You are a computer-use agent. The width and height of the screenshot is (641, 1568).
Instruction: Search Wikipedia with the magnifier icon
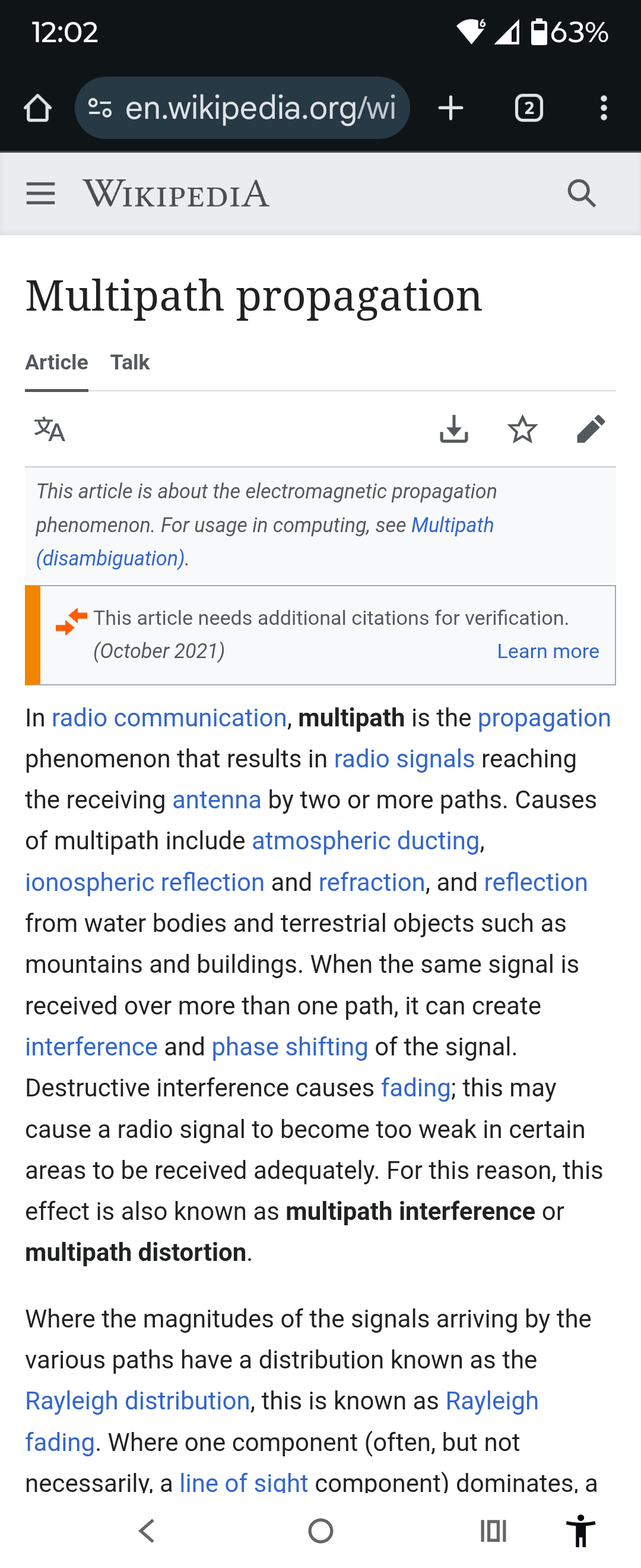(582, 194)
